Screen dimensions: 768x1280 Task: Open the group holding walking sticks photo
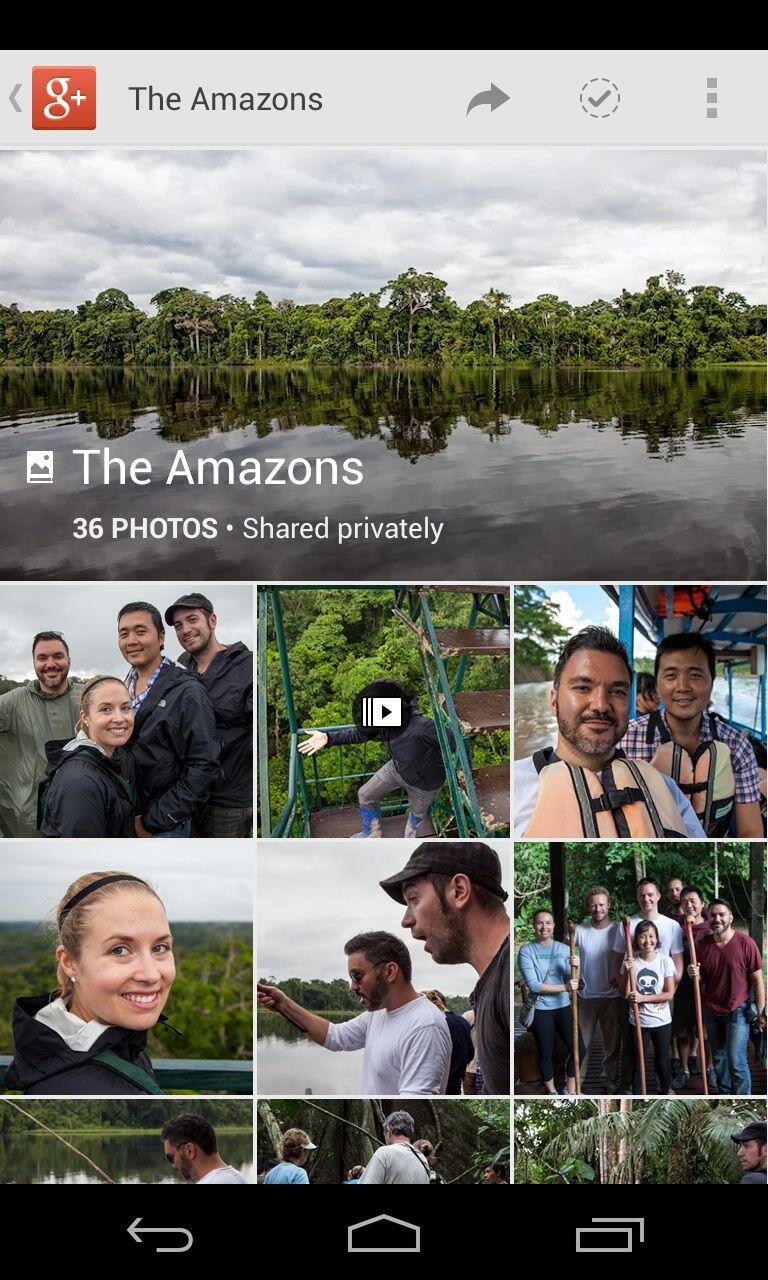coord(641,968)
